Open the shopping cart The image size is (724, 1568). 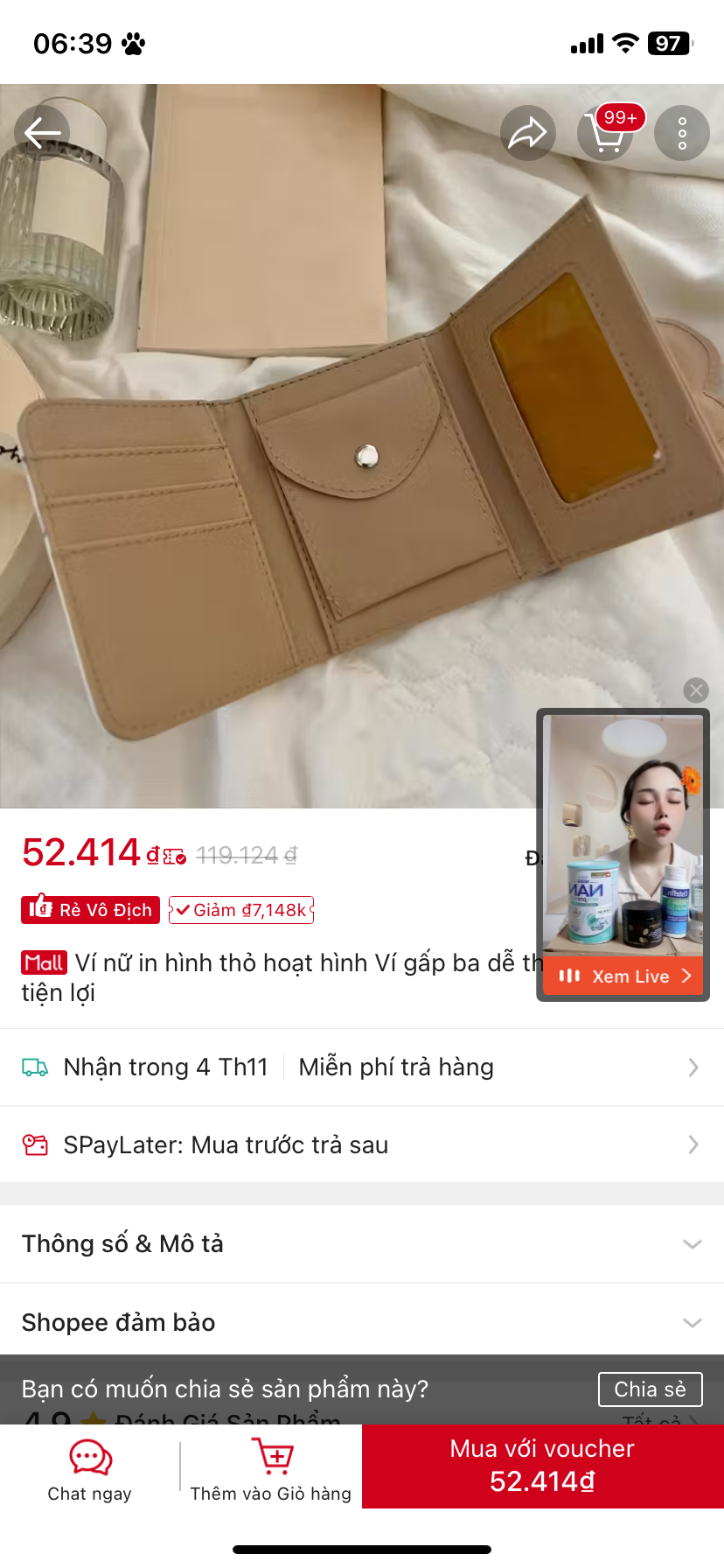605,133
